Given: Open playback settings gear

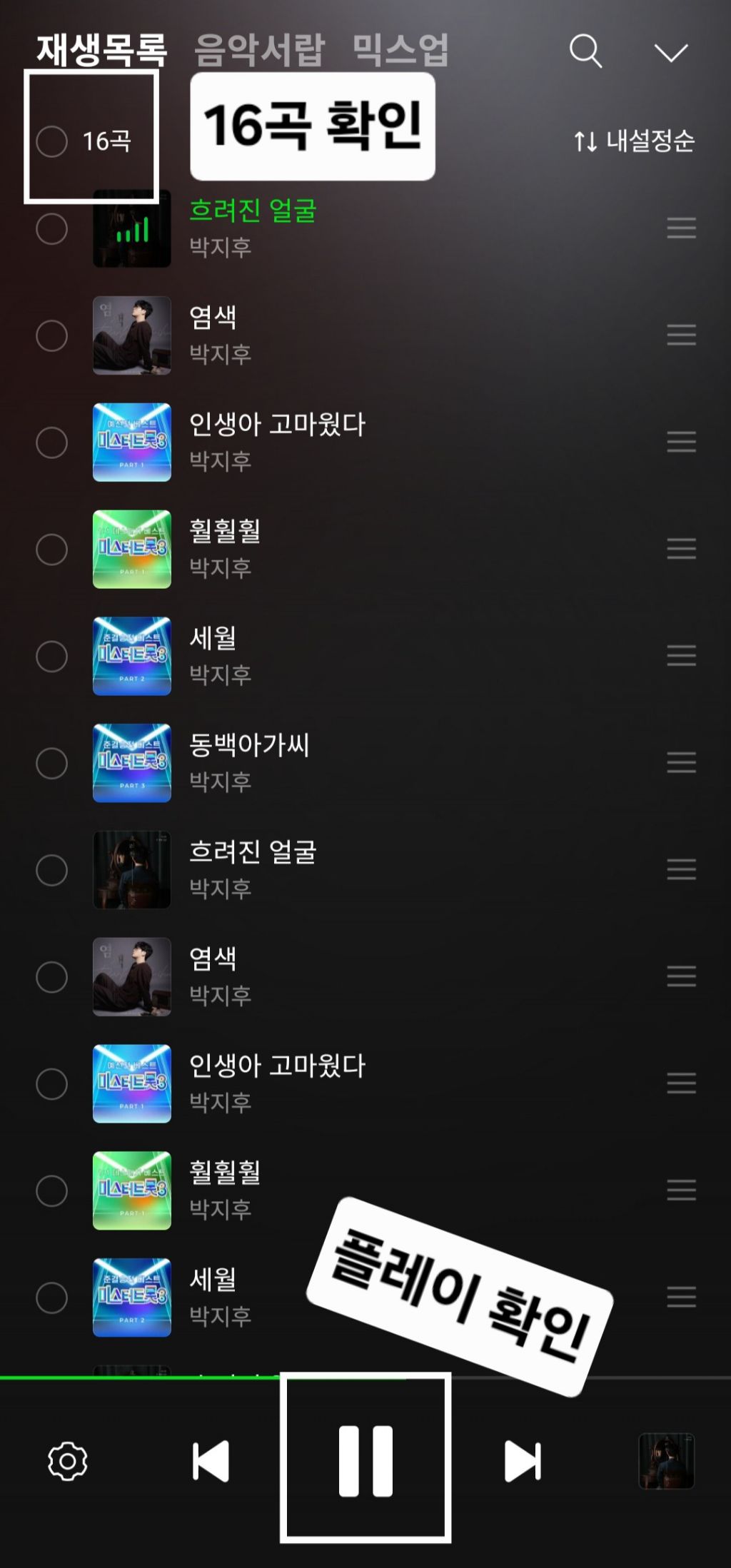Looking at the screenshot, I should point(68,1461).
